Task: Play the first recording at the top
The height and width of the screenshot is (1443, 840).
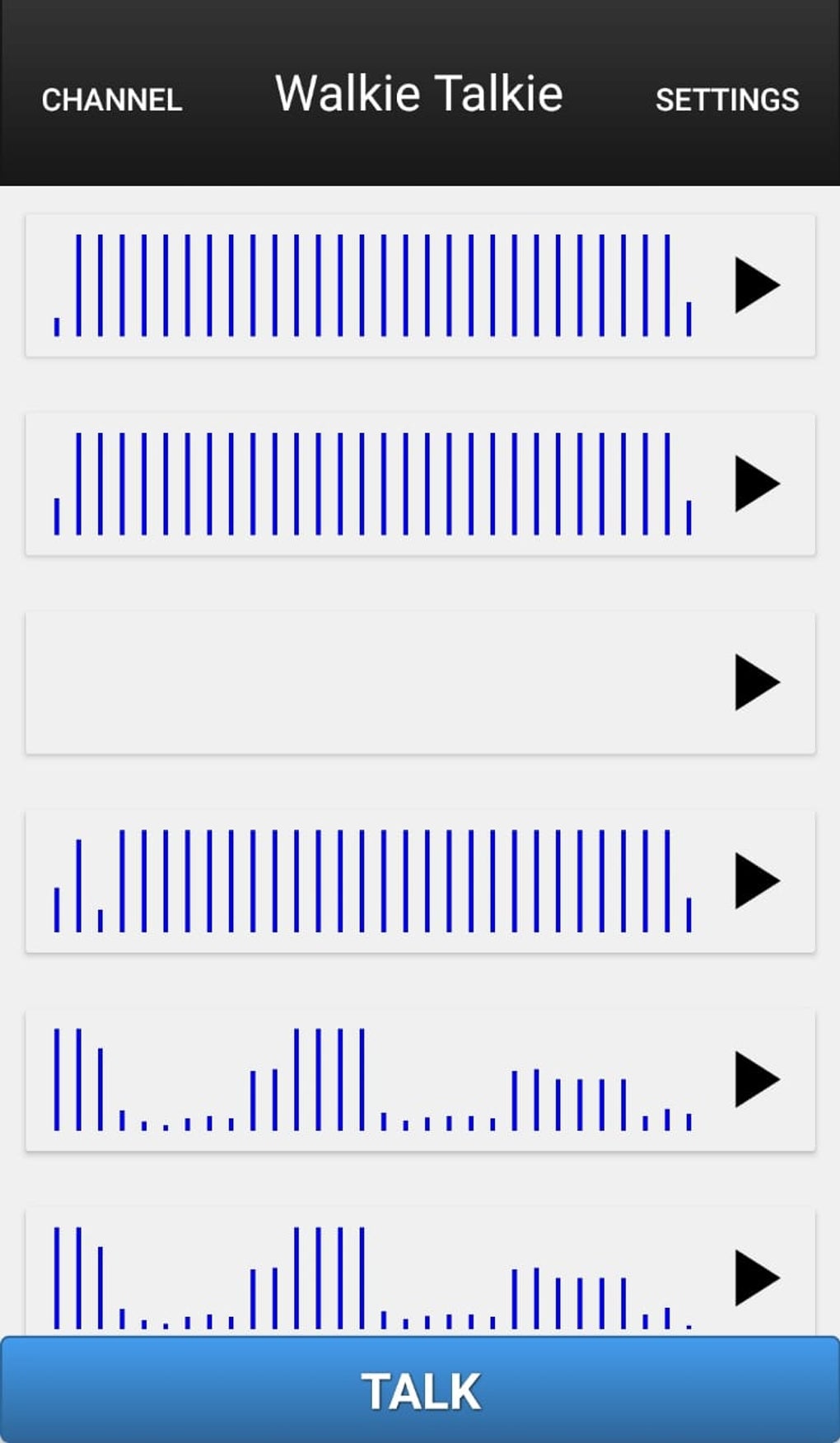Action: coord(757,285)
